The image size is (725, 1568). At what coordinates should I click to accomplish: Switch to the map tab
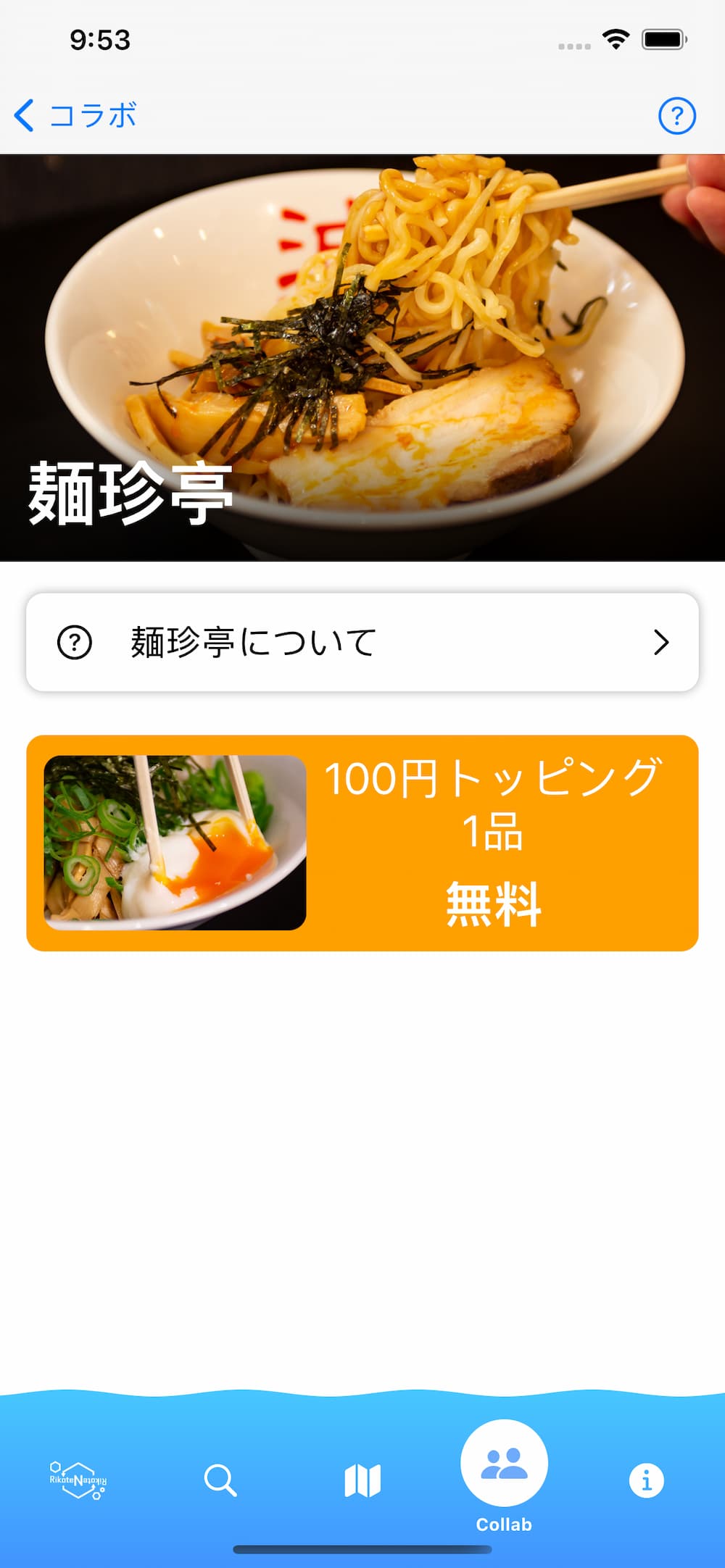point(362,1480)
